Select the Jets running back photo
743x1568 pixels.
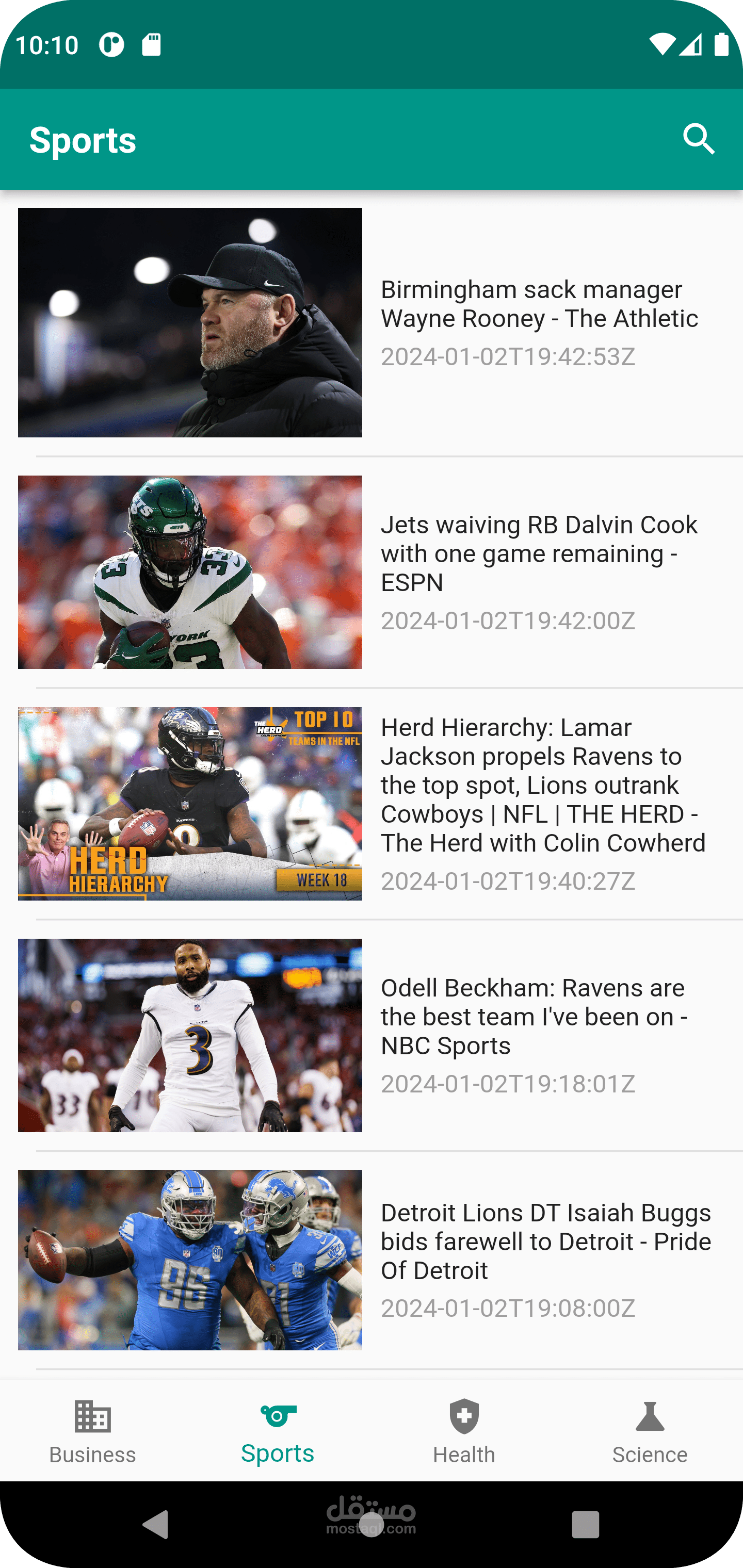coord(189,572)
